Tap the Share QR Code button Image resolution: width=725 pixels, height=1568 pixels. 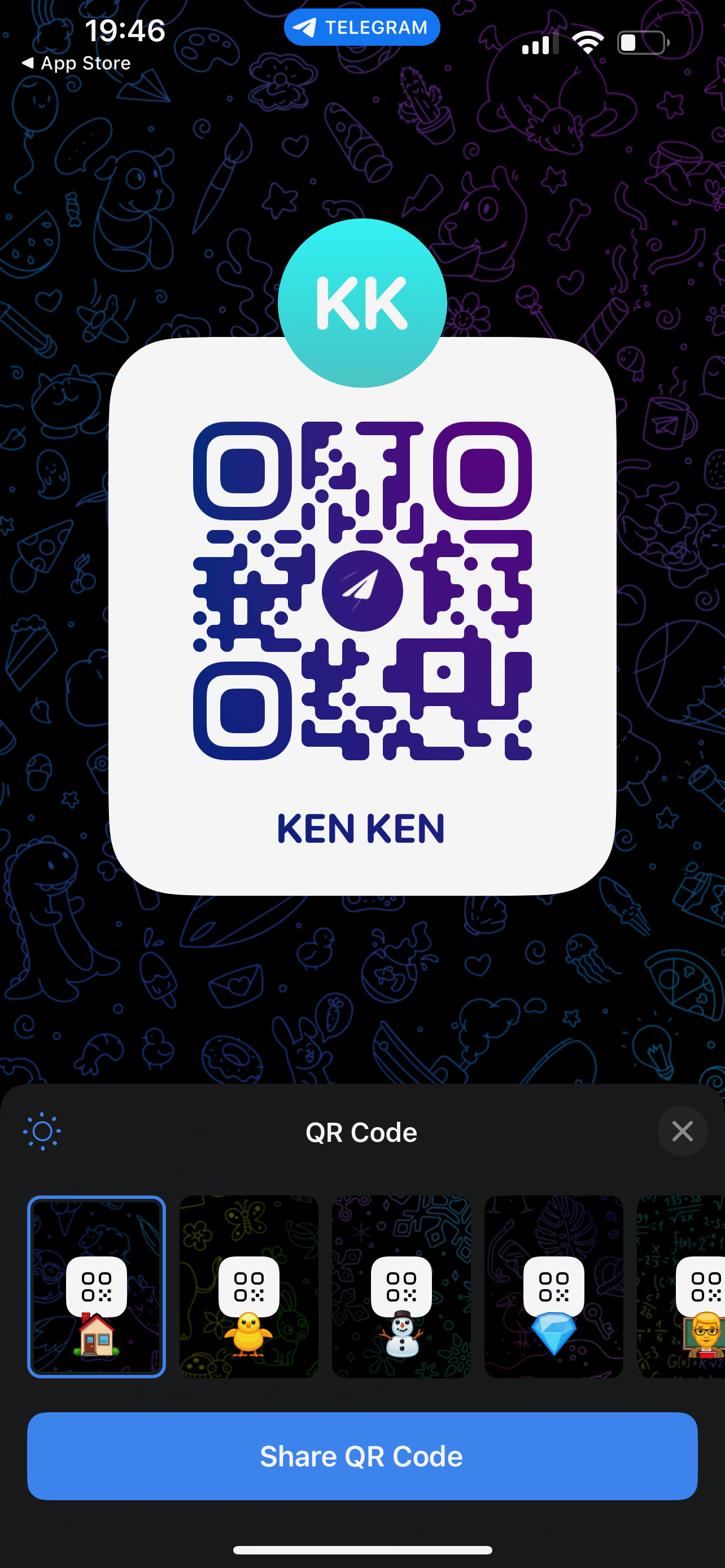tap(362, 1456)
